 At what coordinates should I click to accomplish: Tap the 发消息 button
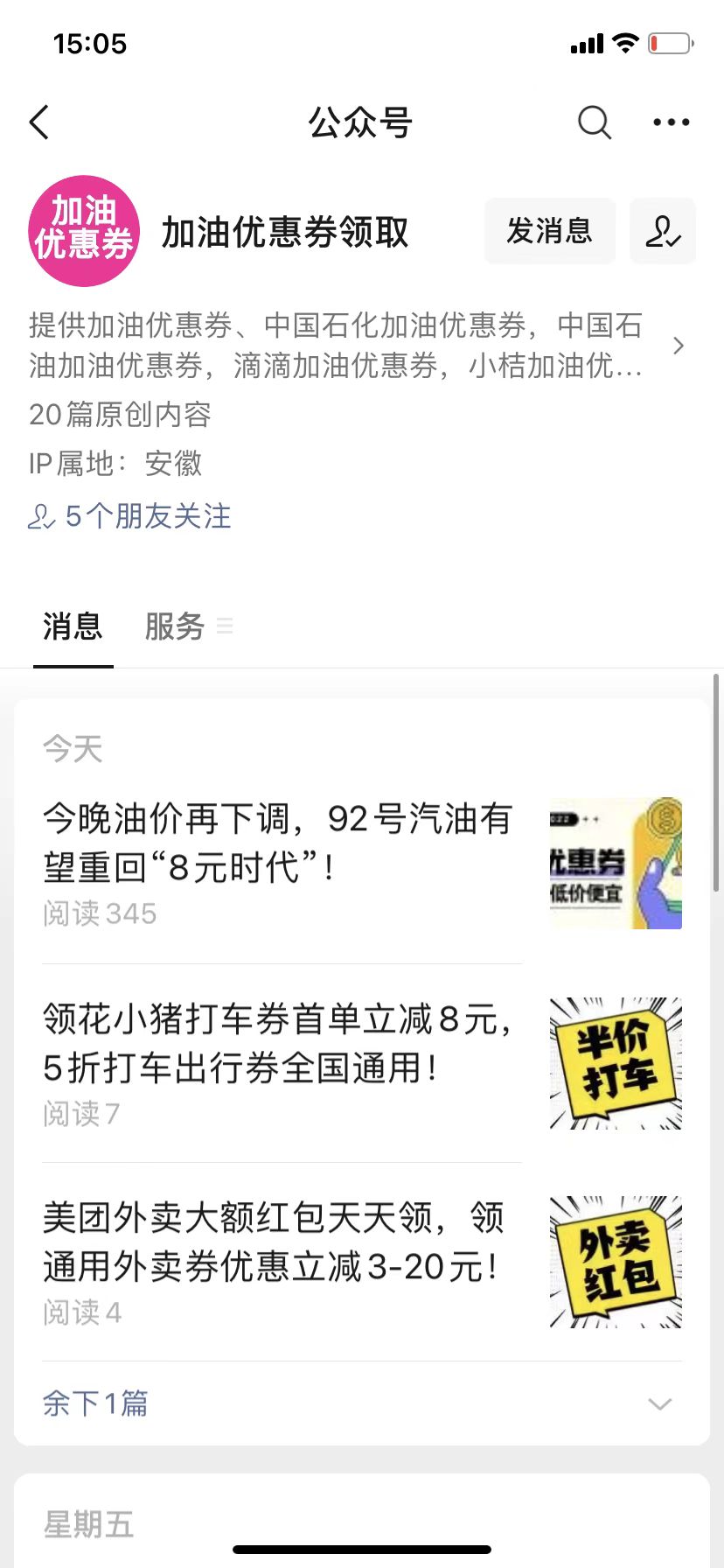(549, 231)
